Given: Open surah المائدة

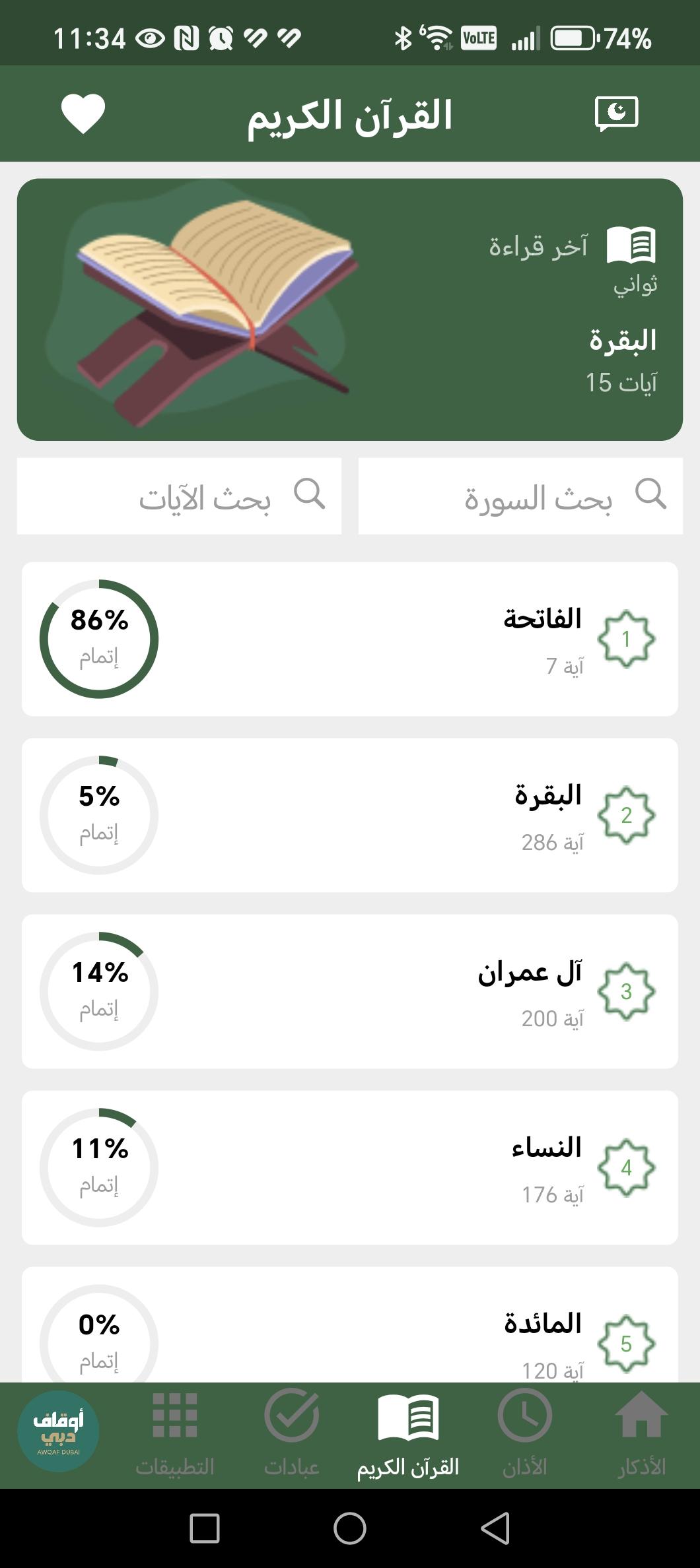Looking at the screenshot, I should pyautogui.click(x=350, y=1333).
